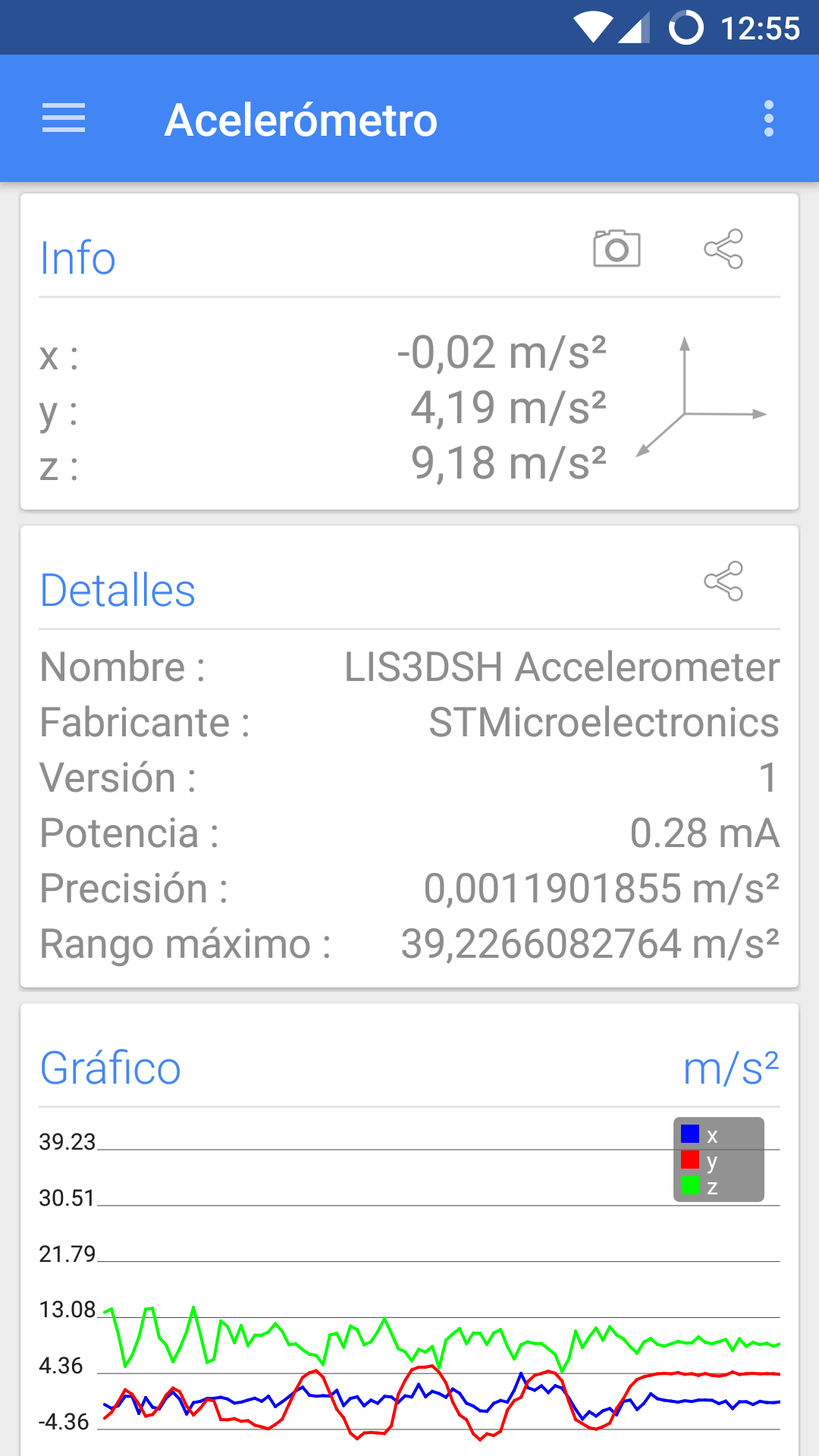The height and width of the screenshot is (1456, 819).
Task: Open the overflow menu
Action: [769, 119]
